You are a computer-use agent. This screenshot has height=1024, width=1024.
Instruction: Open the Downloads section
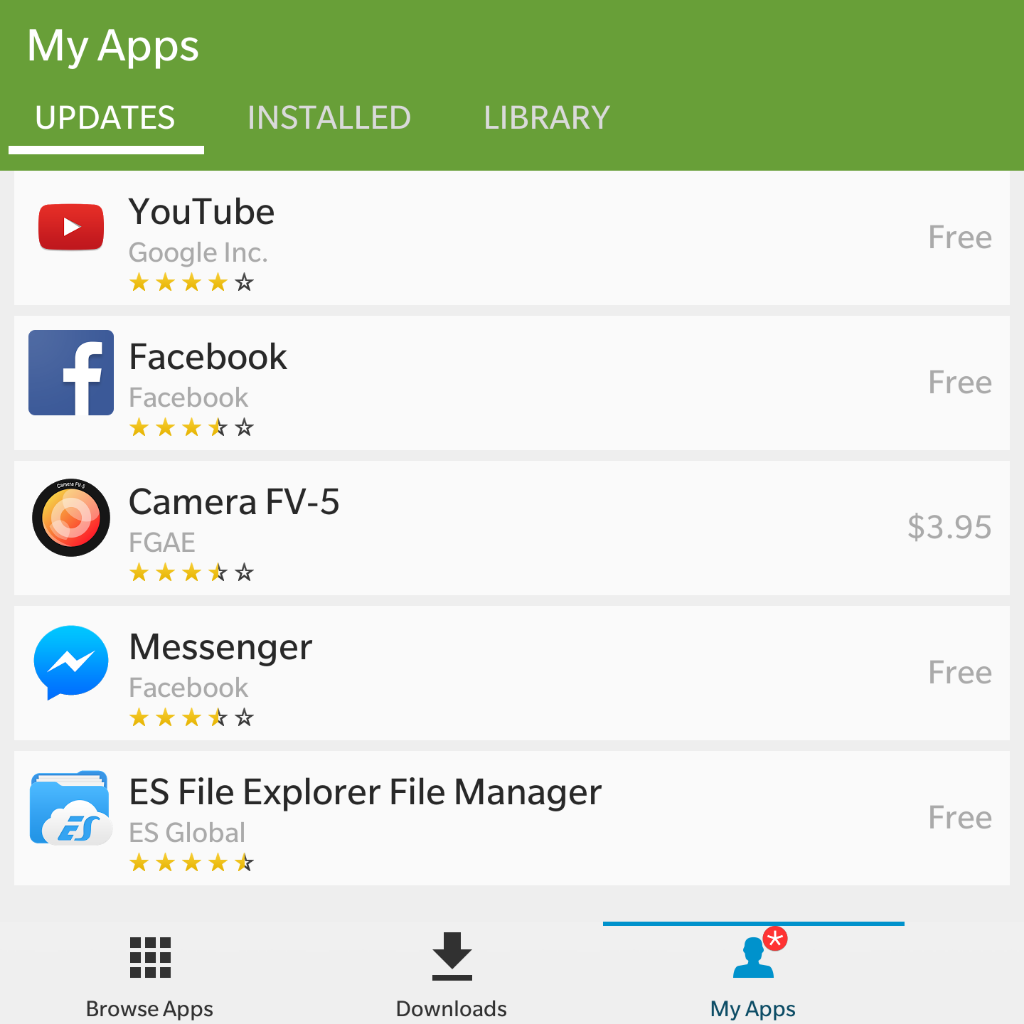451,975
